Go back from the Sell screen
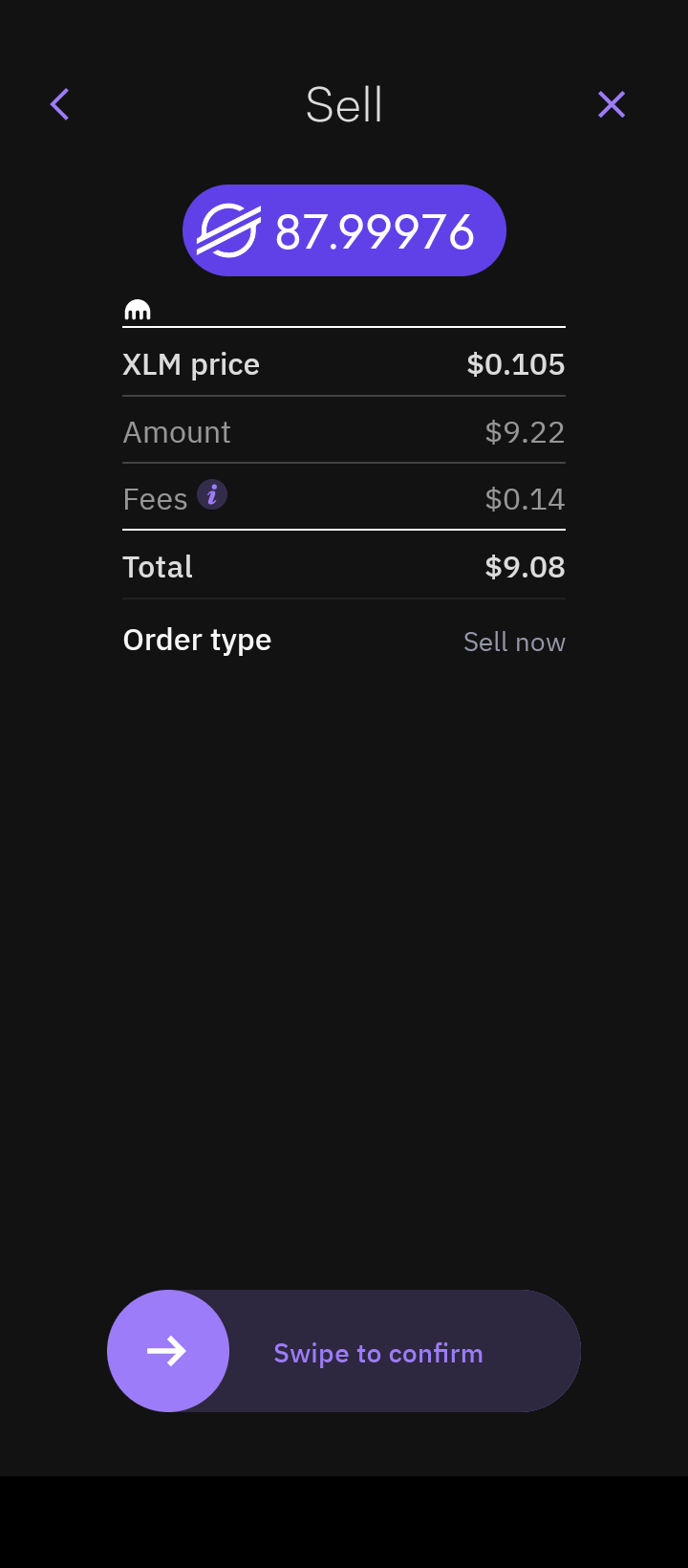Viewport: 688px width, 1568px height. [59, 104]
